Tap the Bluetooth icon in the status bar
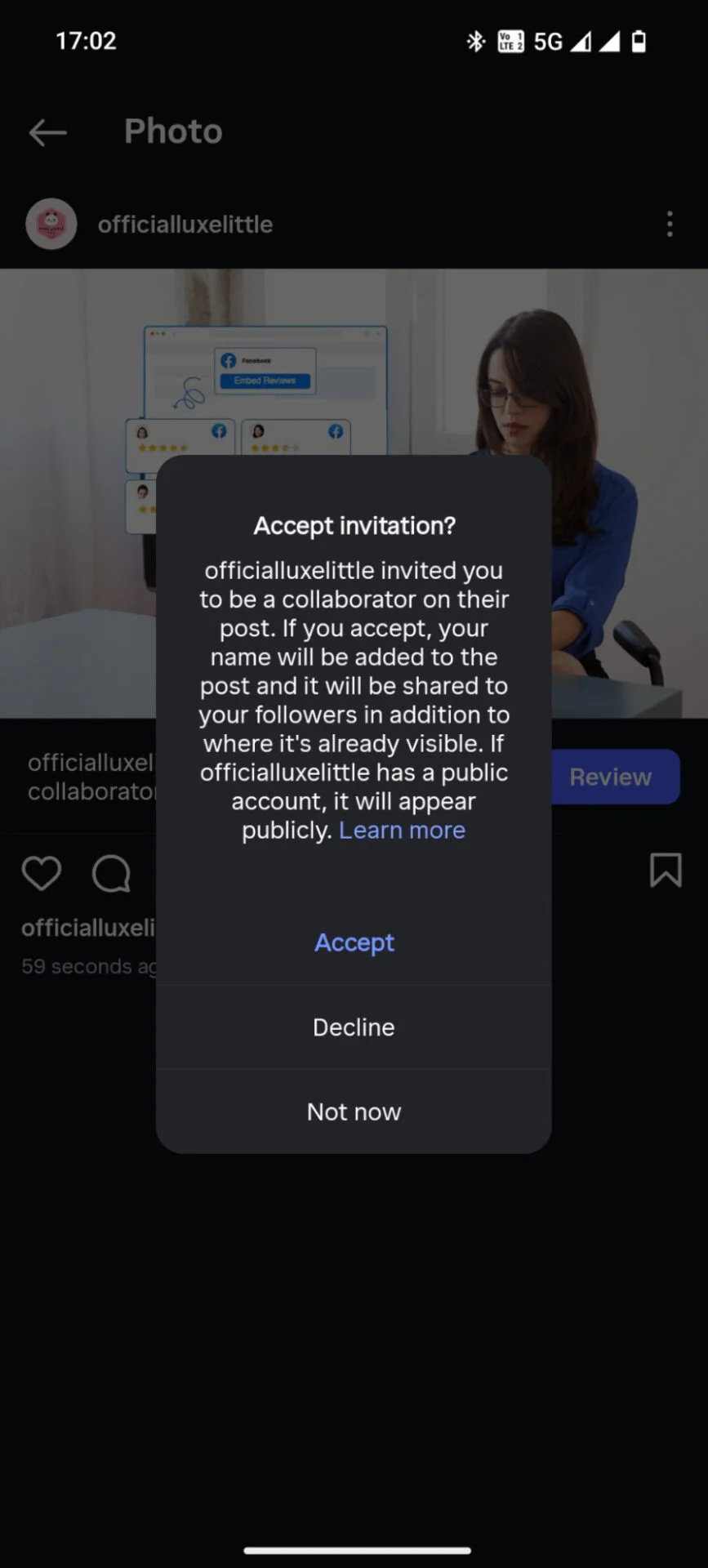Viewport: 708px width, 1568px height. 476,40
